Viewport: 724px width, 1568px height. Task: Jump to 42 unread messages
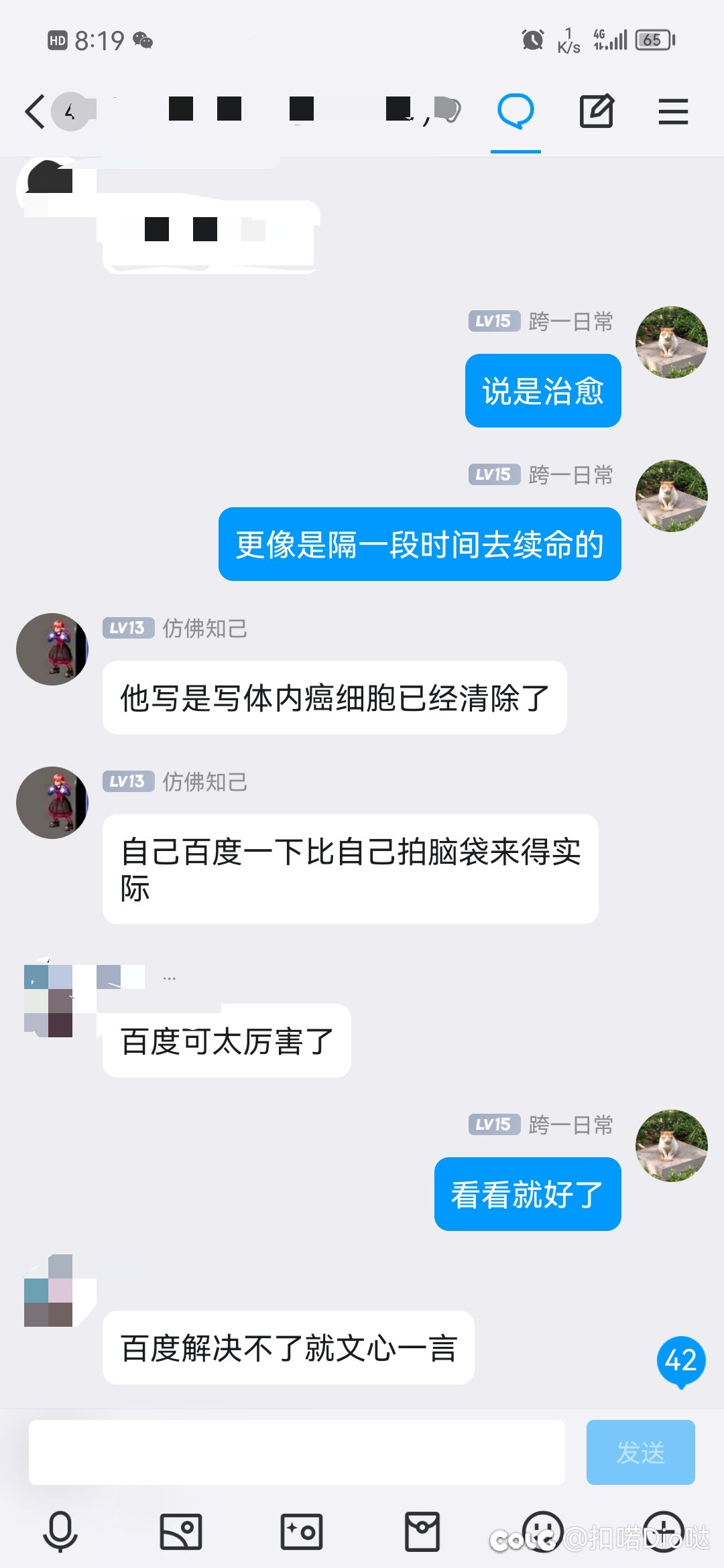pos(681,1361)
